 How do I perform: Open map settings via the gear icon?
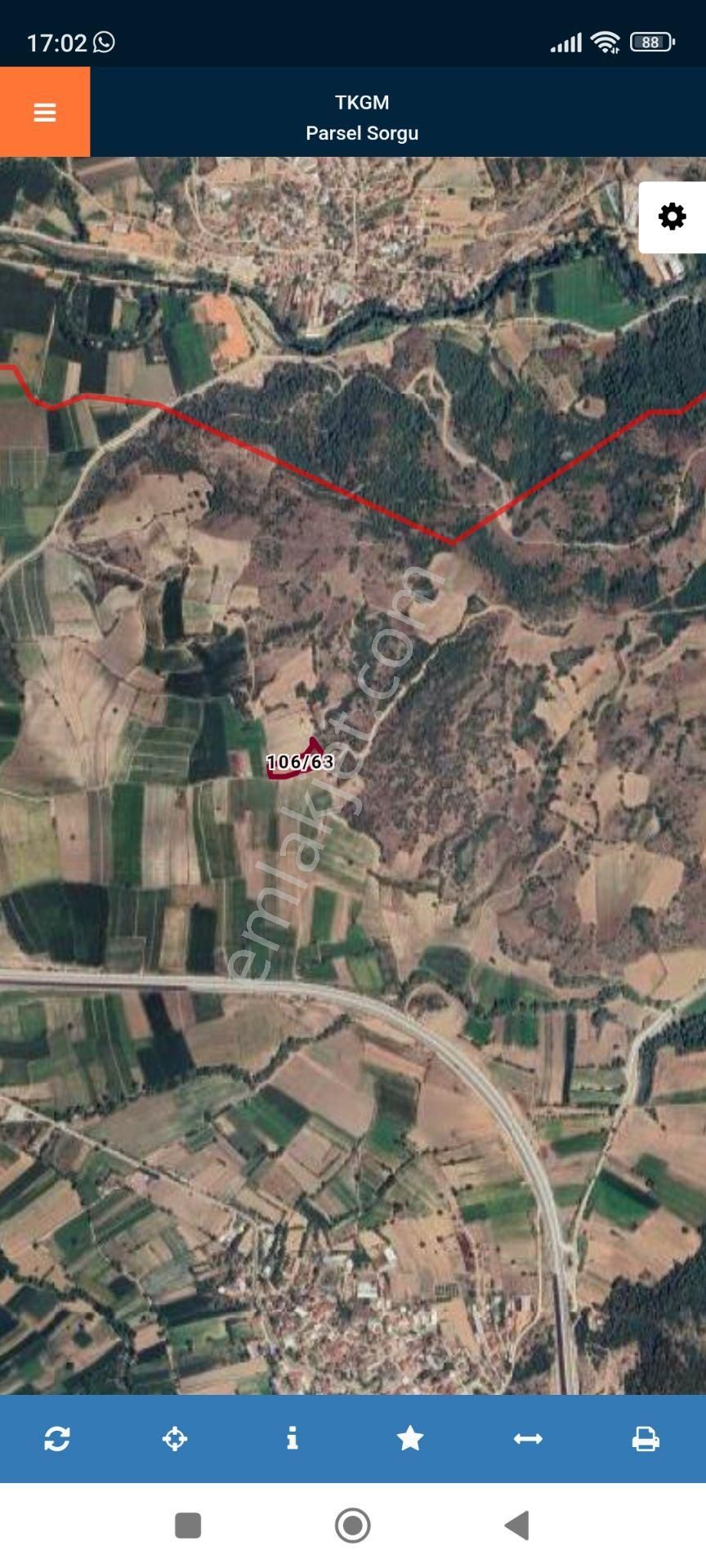(672, 216)
